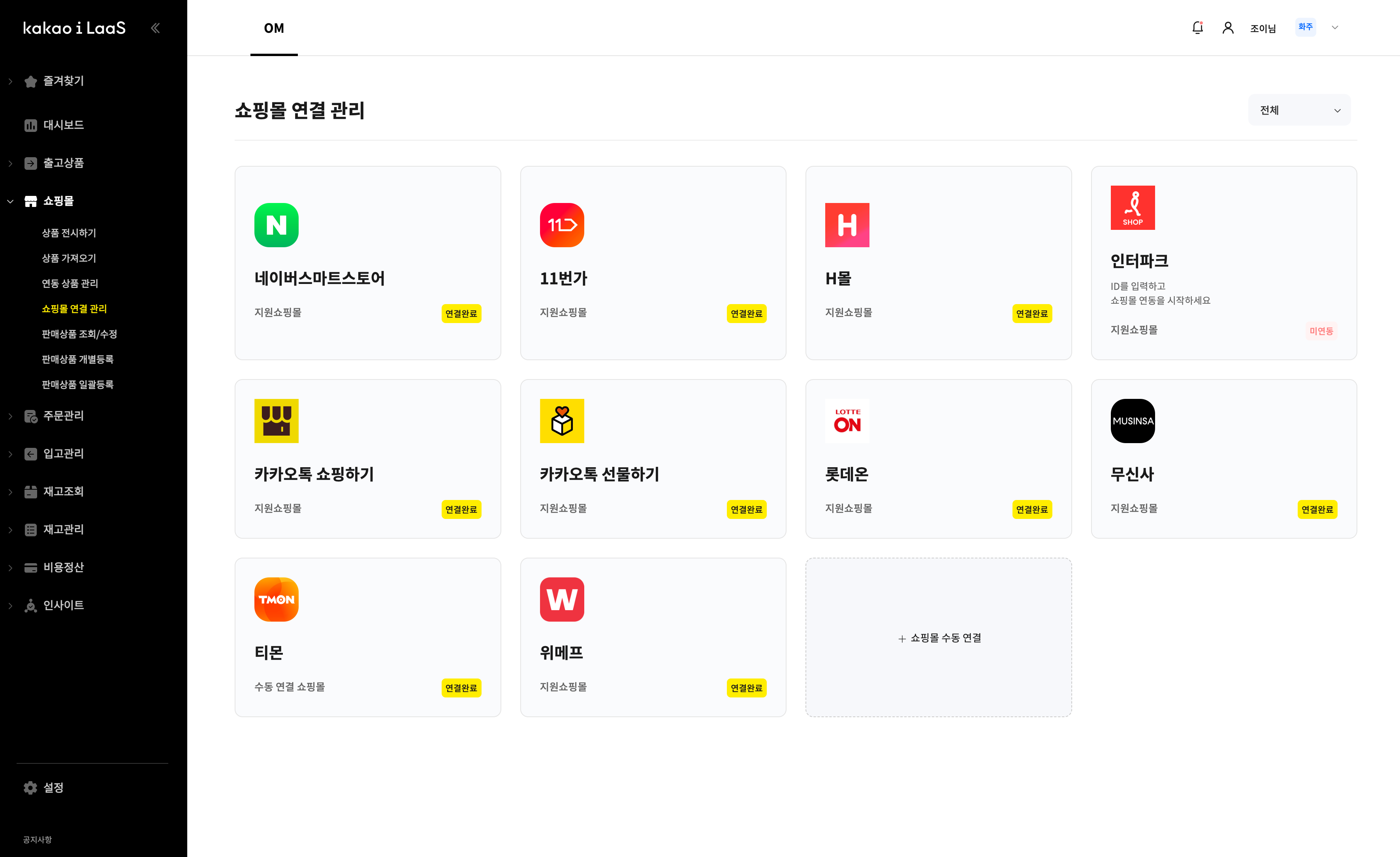Open the 11번가 shopping mall card
Image resolution: width=1400 pixels, height=857 pixels.
[x=653, y=263]
